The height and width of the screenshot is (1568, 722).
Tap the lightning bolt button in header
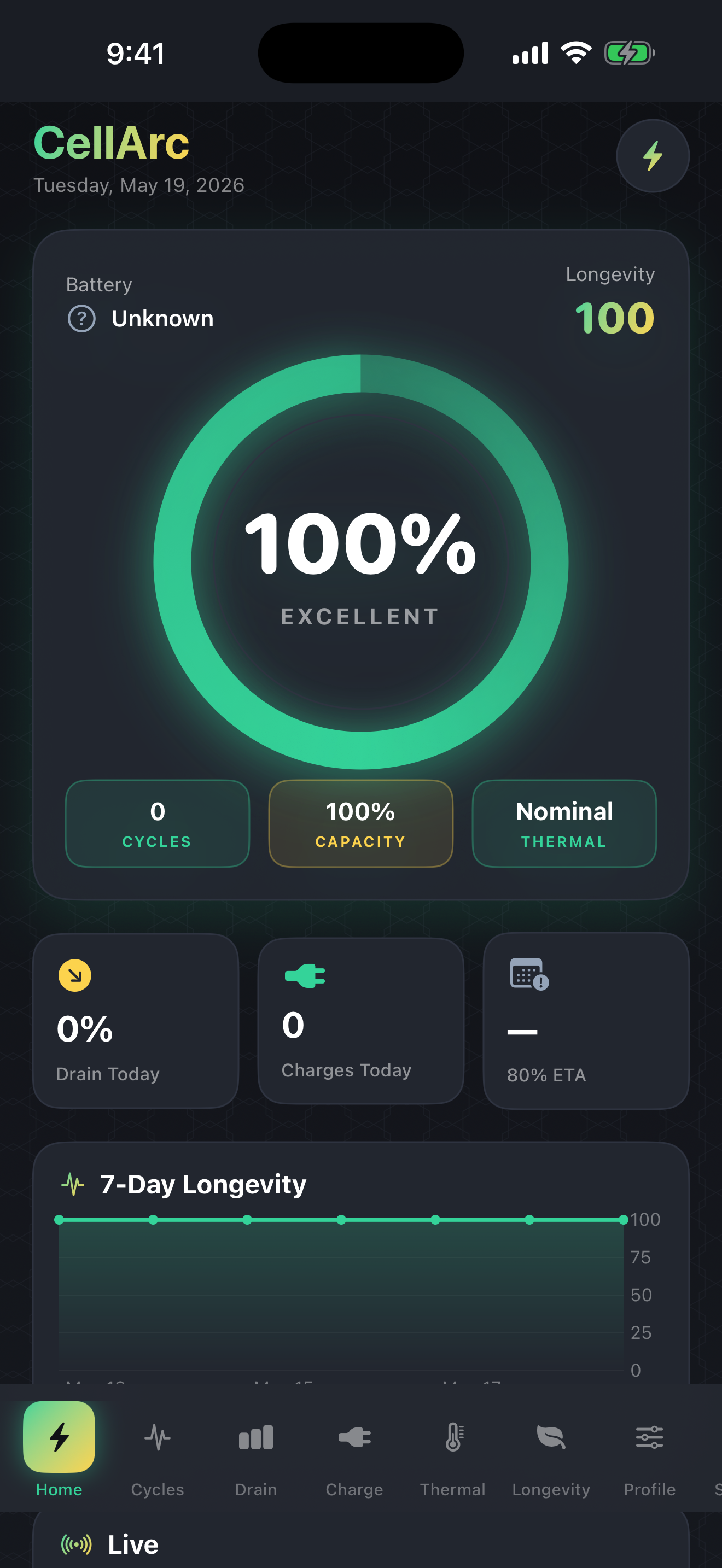pyautogui.click(x=653, y=156)
